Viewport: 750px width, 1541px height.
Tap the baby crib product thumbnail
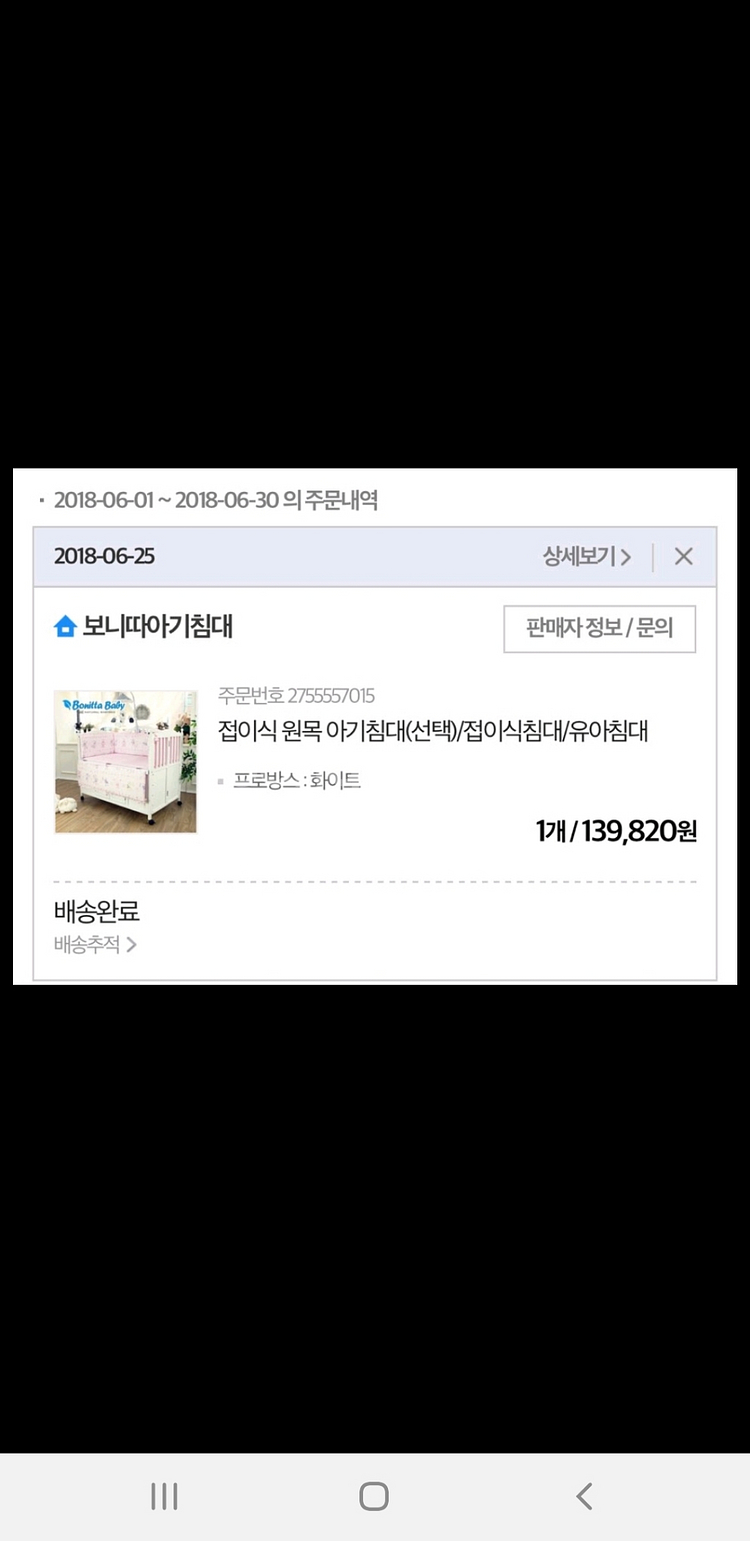(125, 761)
